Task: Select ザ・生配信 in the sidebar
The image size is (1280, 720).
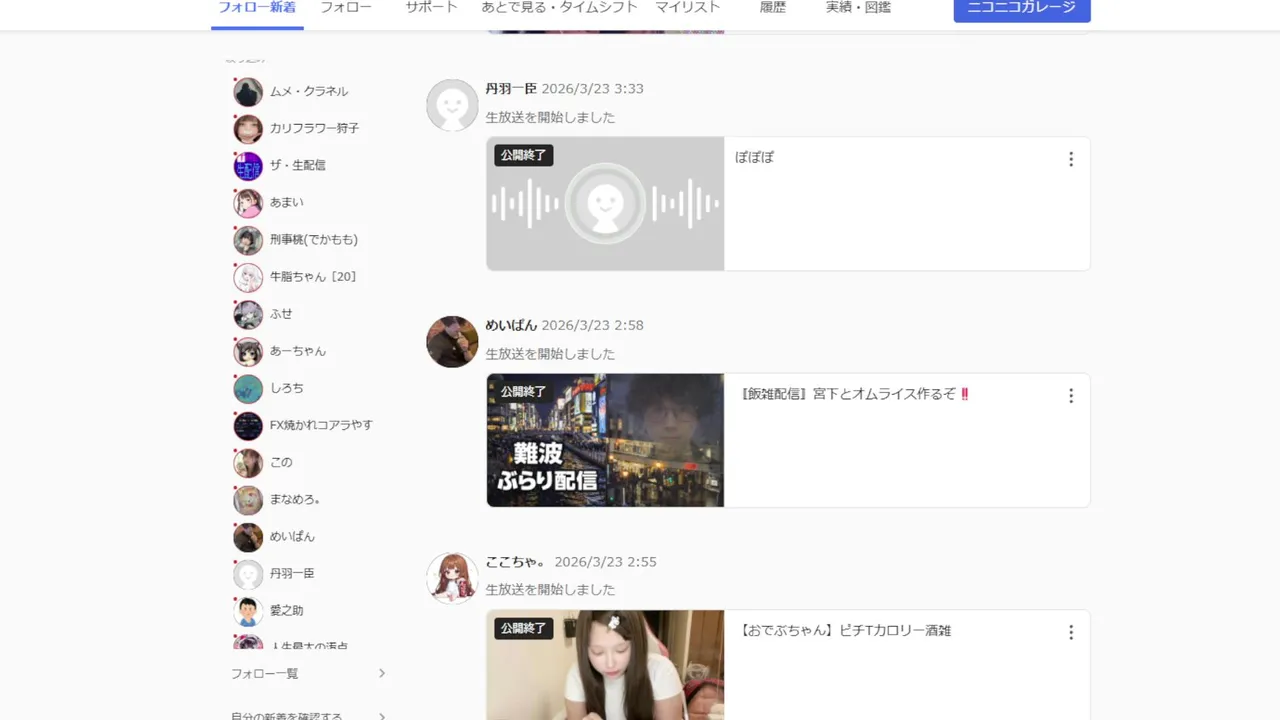Action: coord(297,165)
